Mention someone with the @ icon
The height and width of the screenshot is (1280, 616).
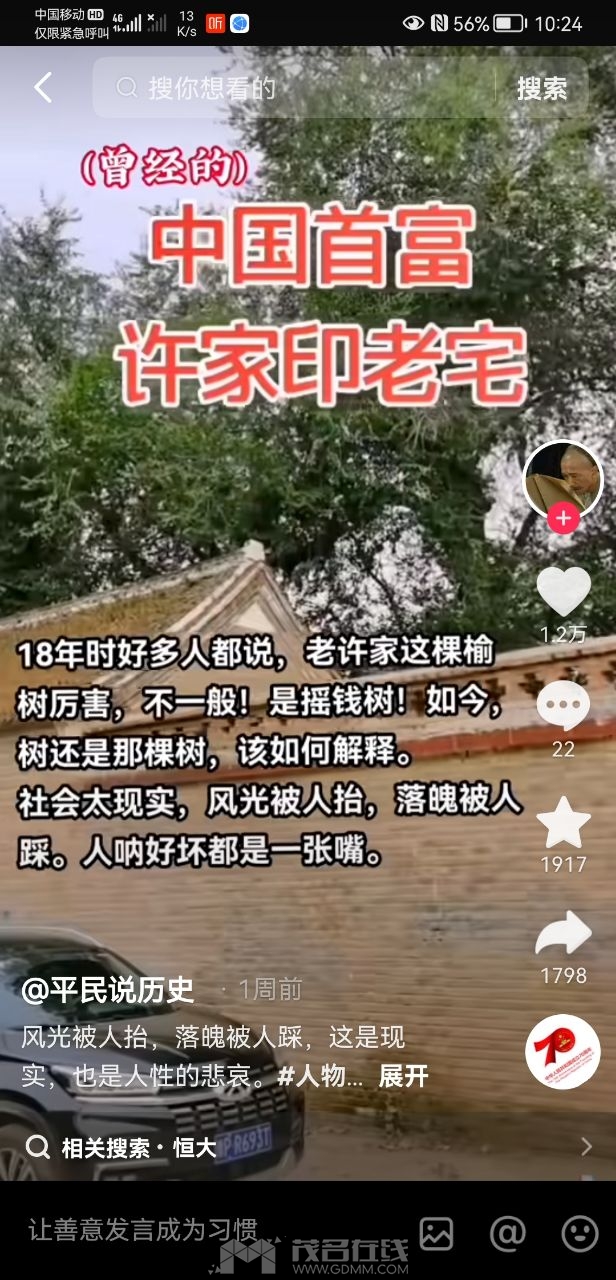pyautogui.click(x=508, y=1233)
